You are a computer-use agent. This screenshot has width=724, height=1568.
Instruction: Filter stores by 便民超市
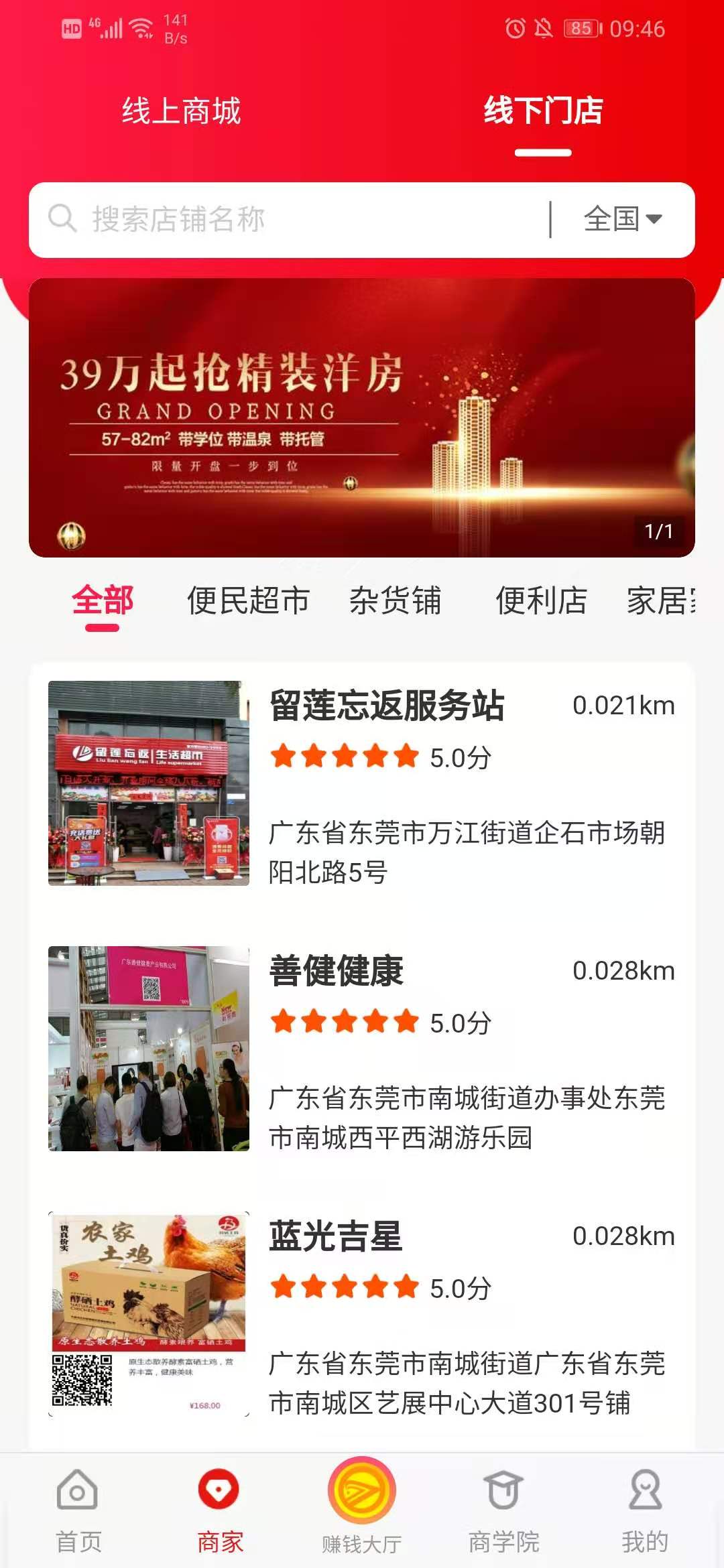(x=248, y=600)
